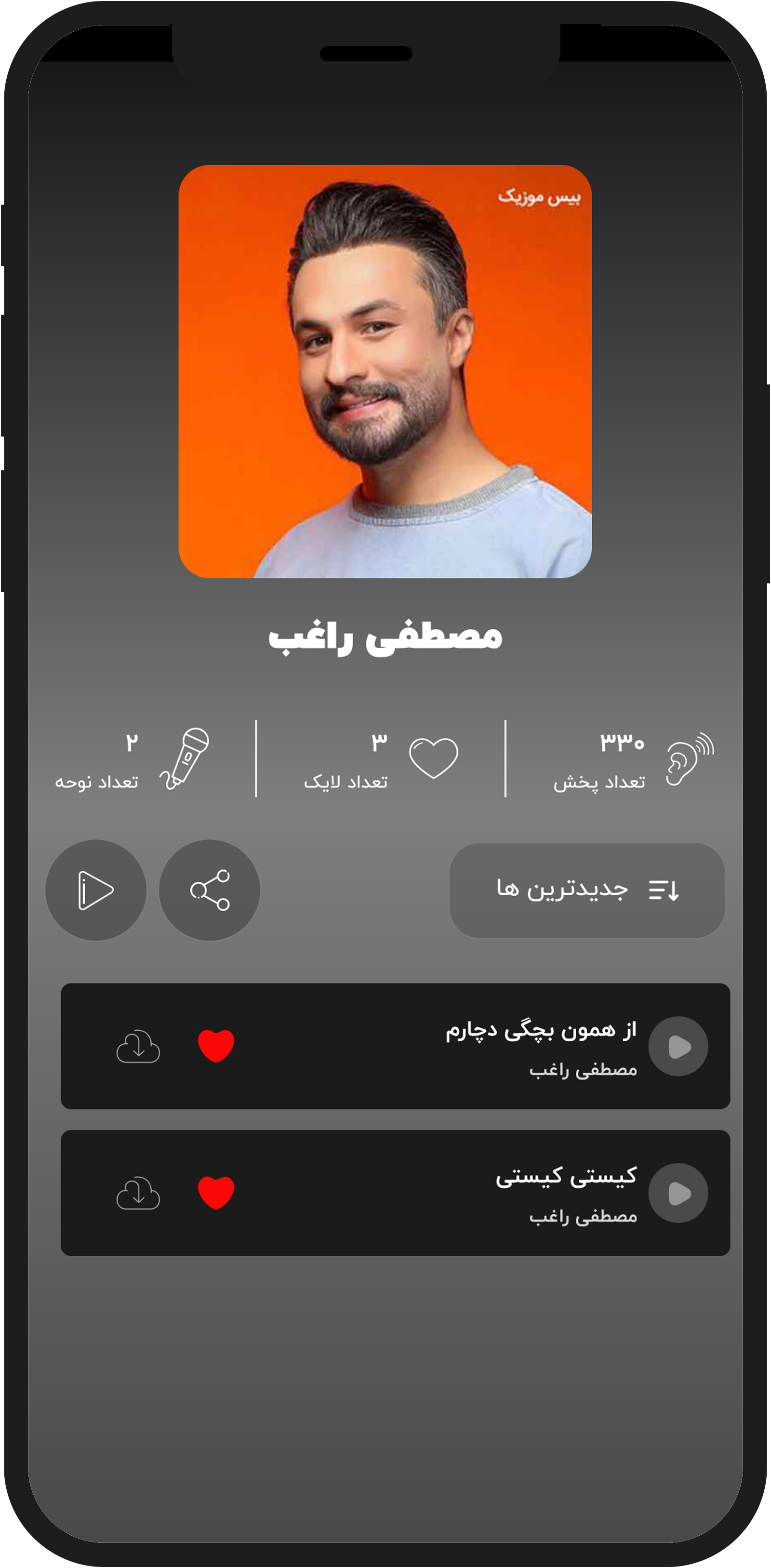This screenshot has width=771, height=1568.
Task: Download the song کیستی کیستی
Action: pos(138,1193)
